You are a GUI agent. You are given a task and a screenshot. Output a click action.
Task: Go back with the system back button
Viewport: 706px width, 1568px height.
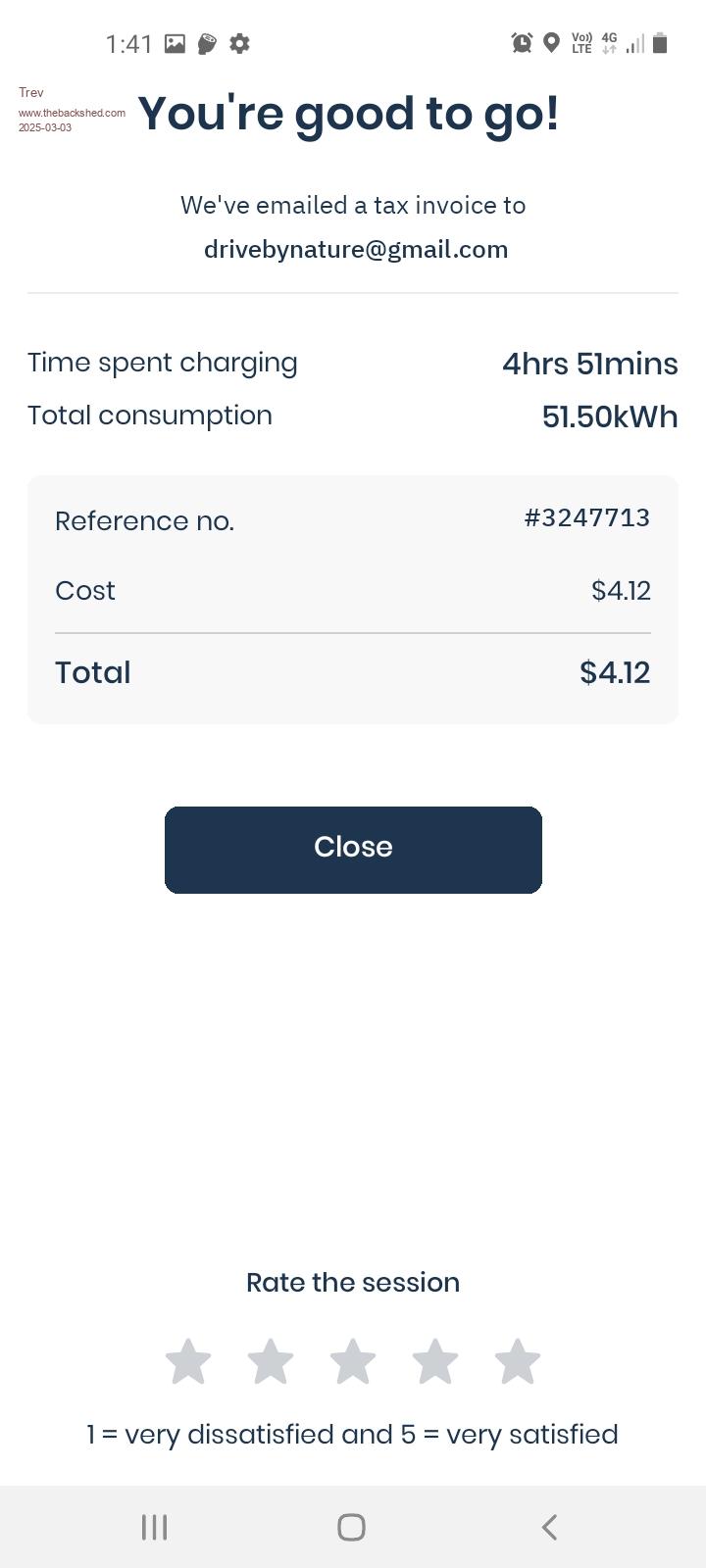click(549, 1527)
